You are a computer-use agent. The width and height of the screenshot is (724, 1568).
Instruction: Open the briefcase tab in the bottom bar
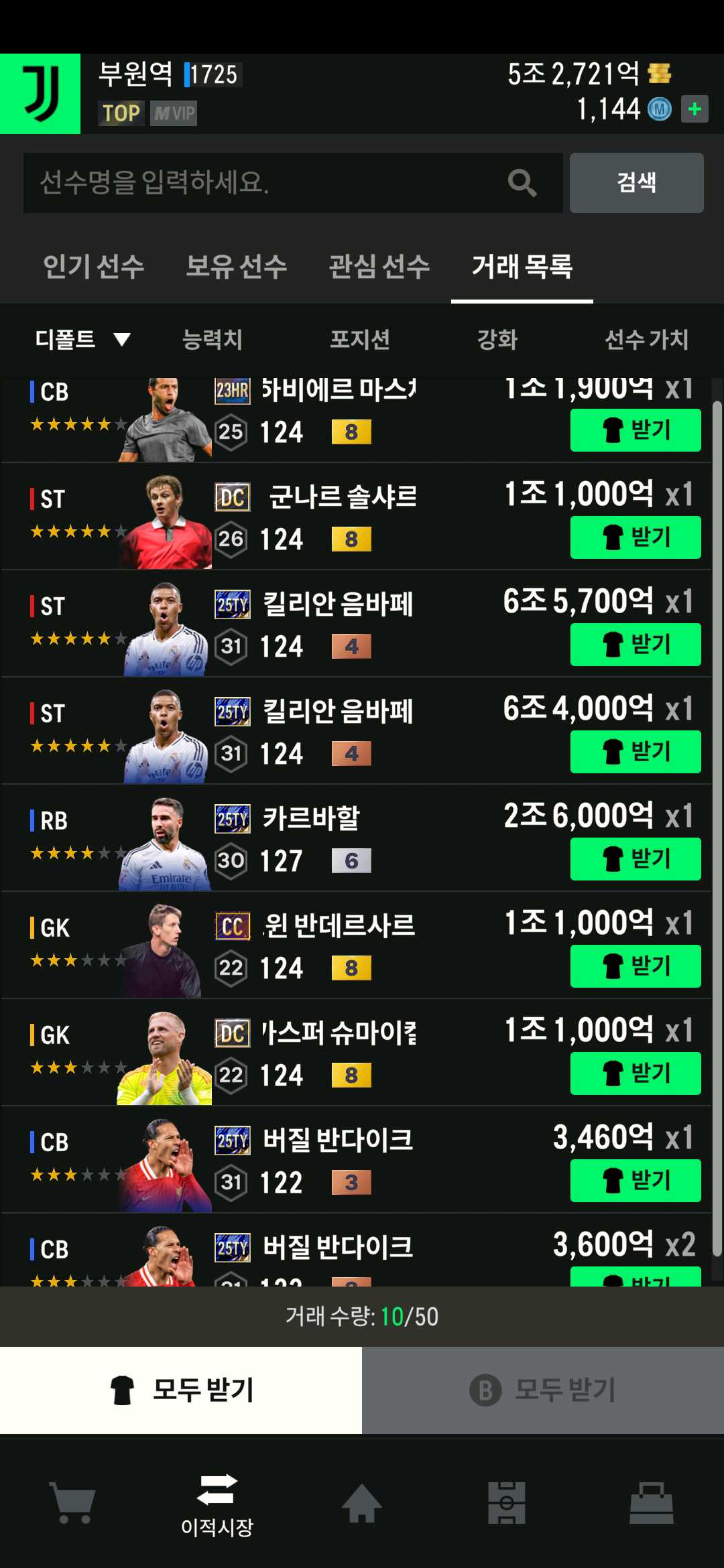tap(652, 1503)
